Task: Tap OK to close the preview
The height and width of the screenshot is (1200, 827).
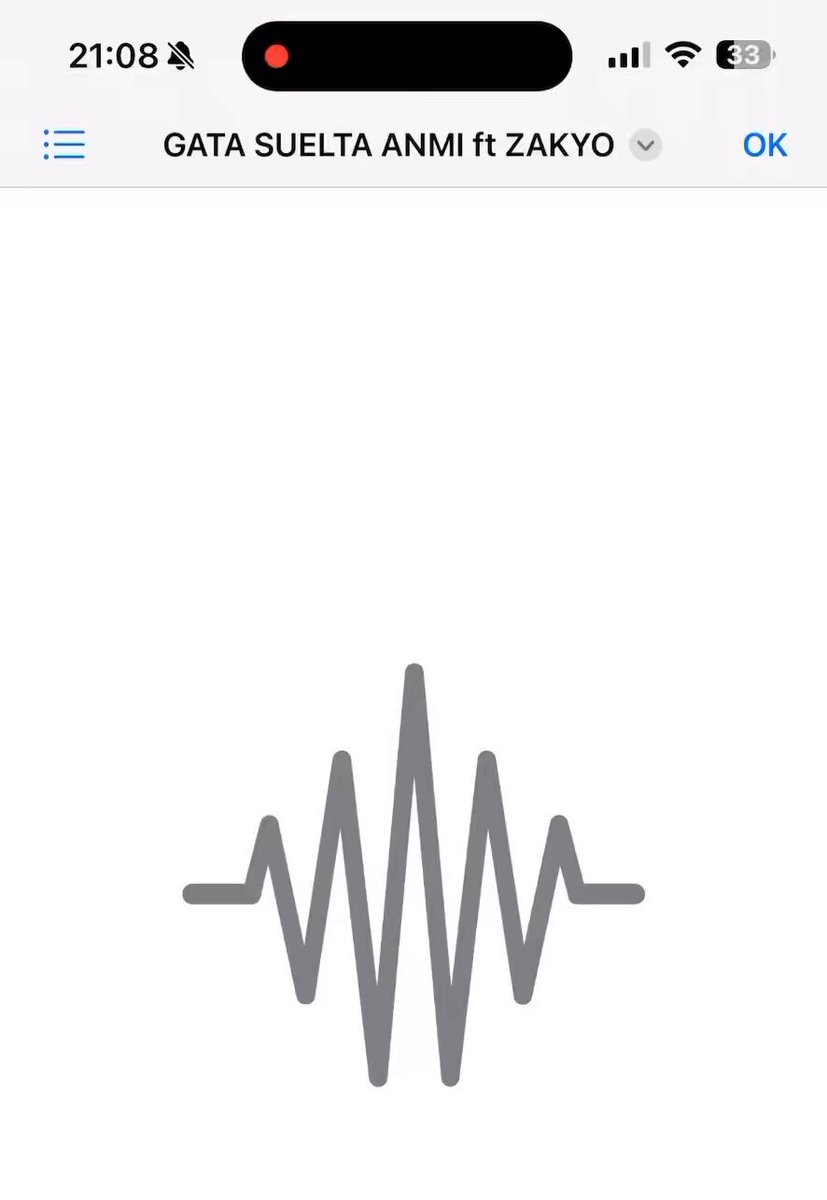Action: click(765, 145)
